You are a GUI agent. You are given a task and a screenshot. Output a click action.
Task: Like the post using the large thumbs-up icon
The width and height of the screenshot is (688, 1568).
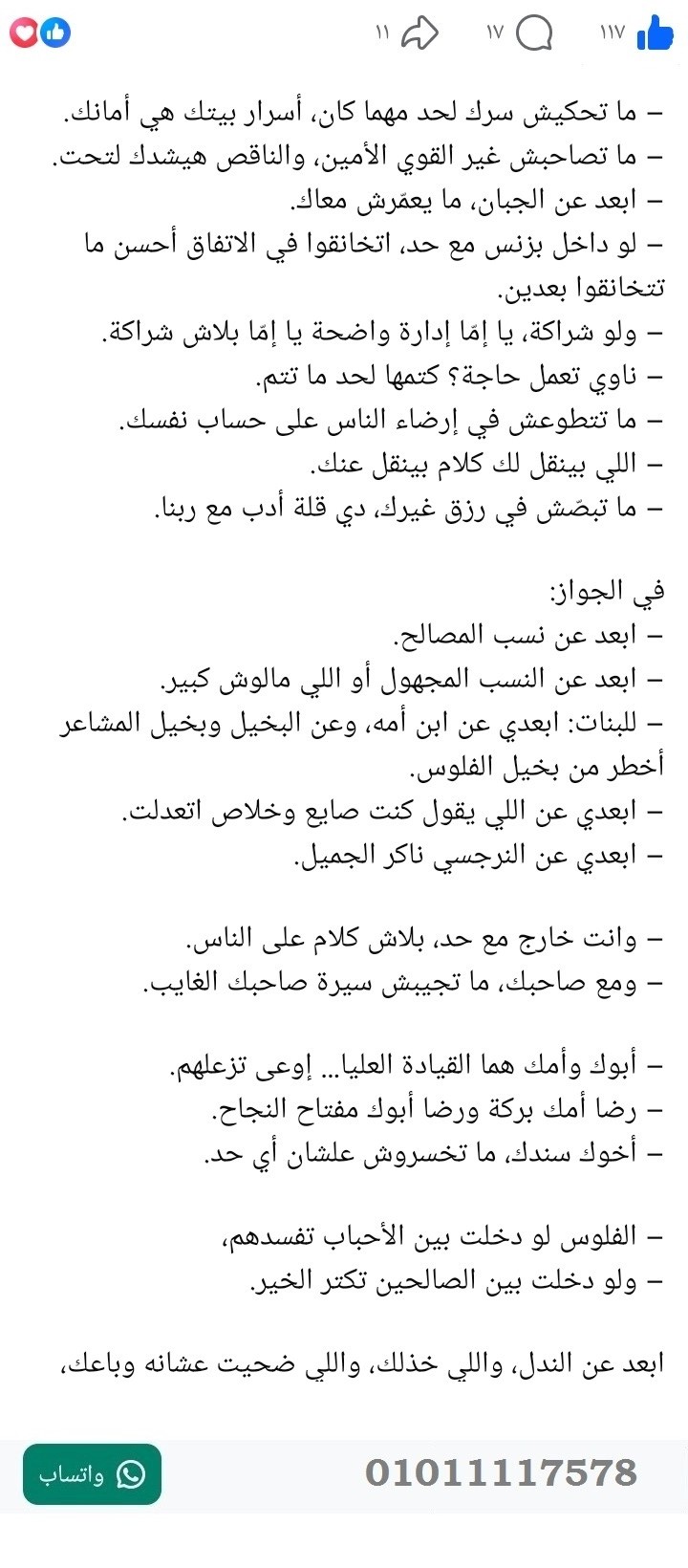[x=655, y=31]
